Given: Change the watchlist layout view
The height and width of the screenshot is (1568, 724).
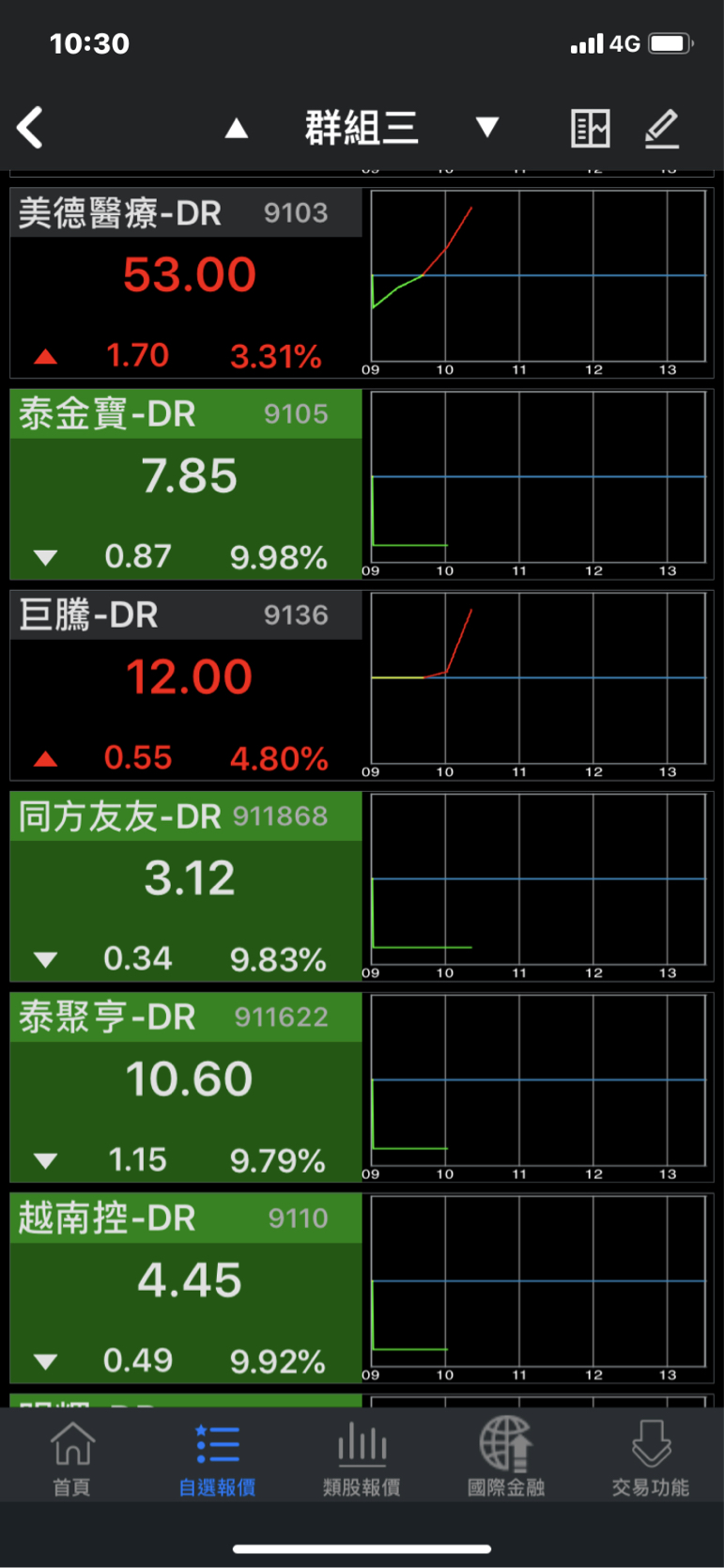Looking at the screenshot, I should point(590,129).
